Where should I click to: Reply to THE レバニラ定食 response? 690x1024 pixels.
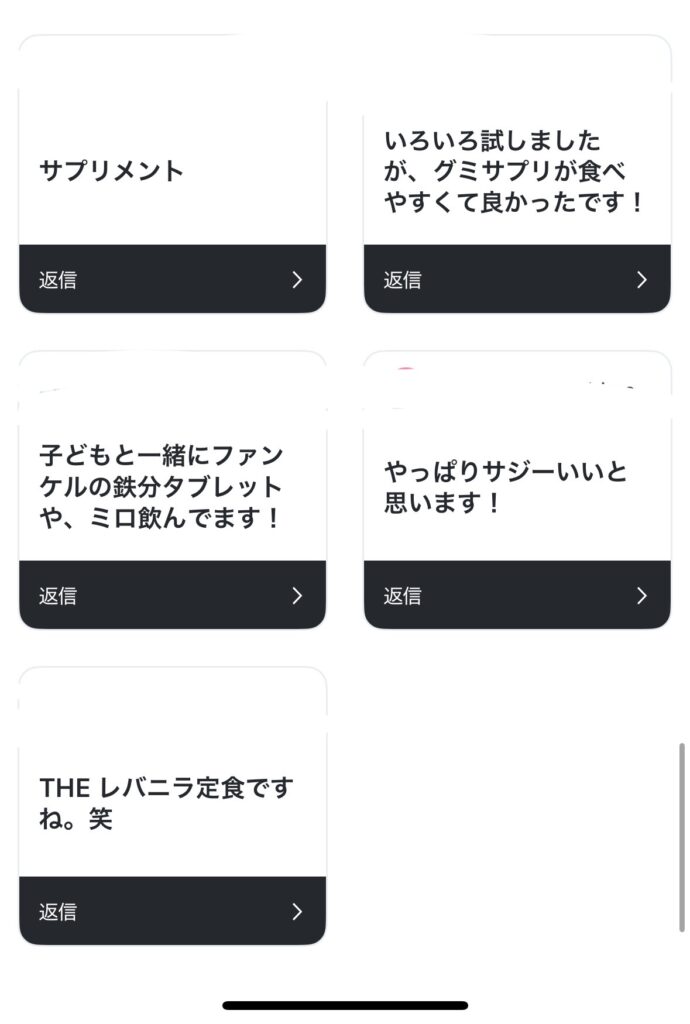(172, 911)
